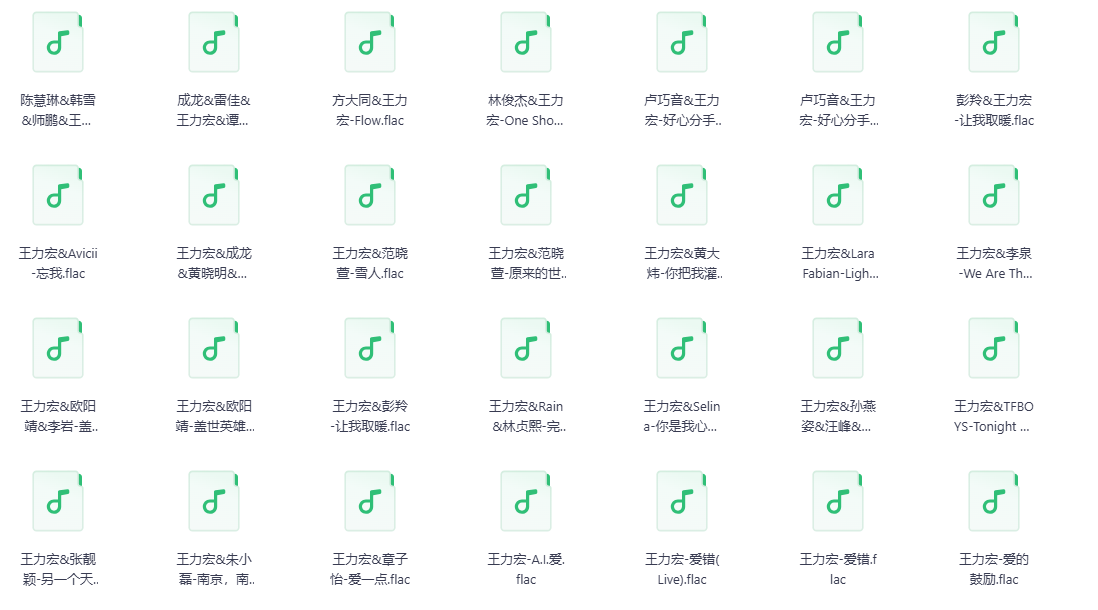Screen dimensions: 1098x610
Task: Select the 王力宏&张靓颖-另一个天.. file
Action: tap(58, 502)
